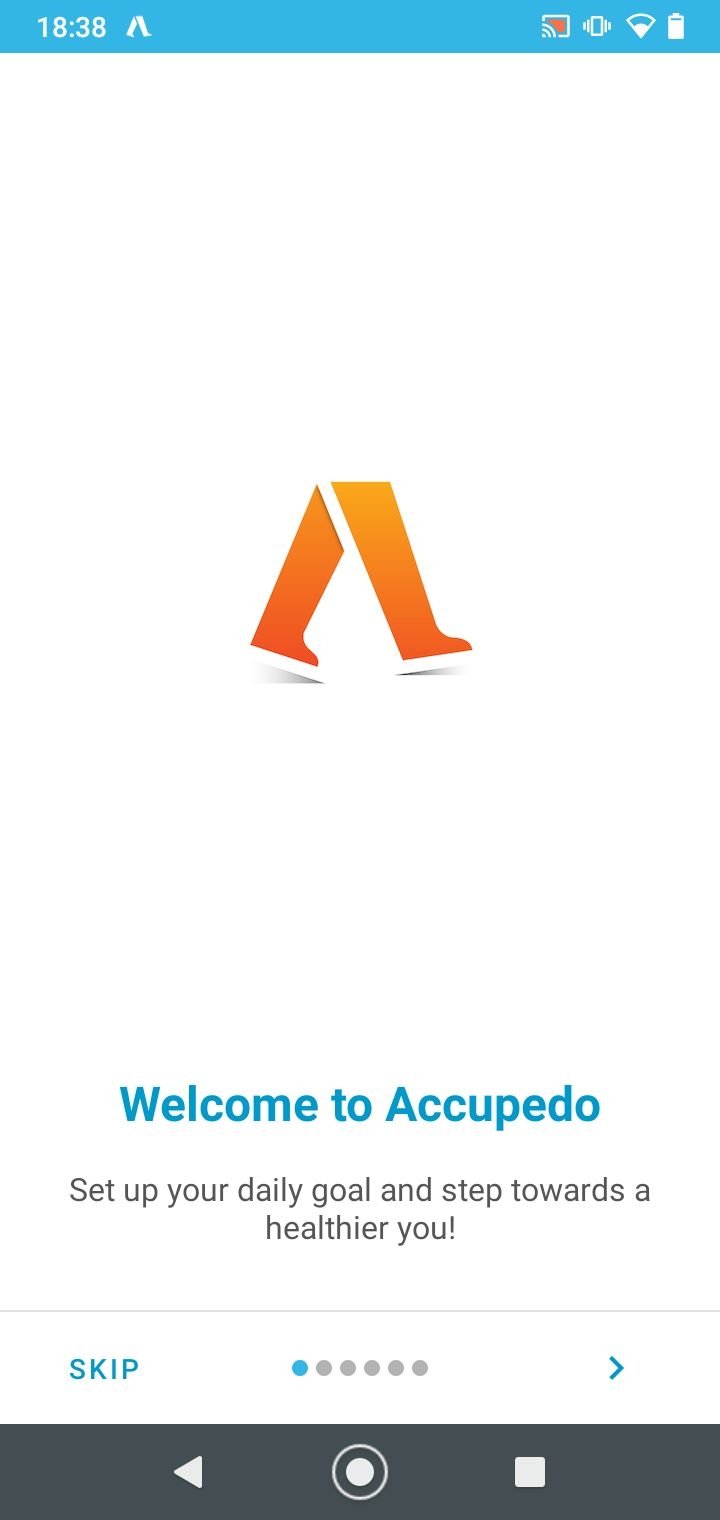Go to the next intro page arrow

tap(616, 1368)
